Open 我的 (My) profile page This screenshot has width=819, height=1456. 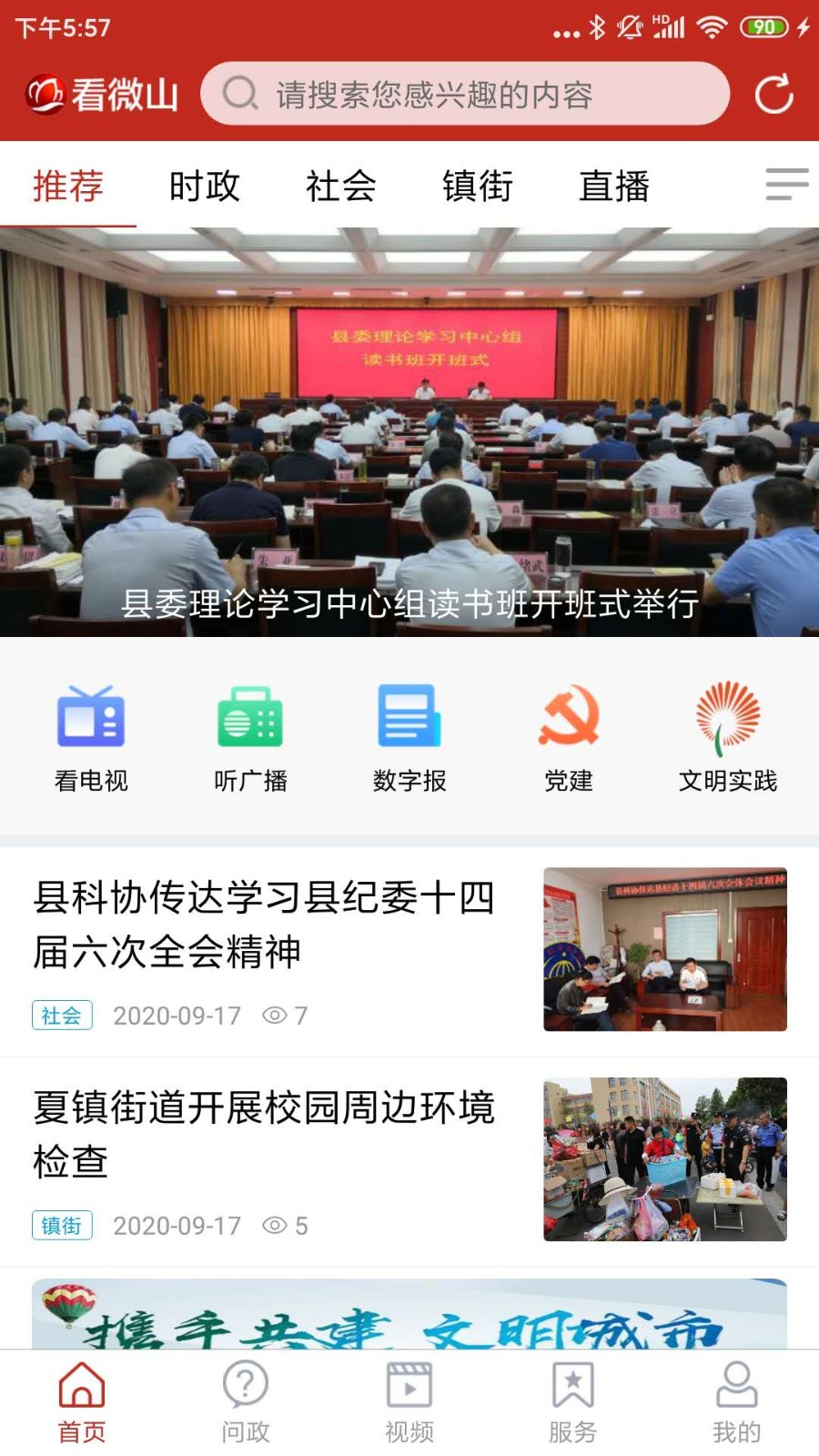737,1401
